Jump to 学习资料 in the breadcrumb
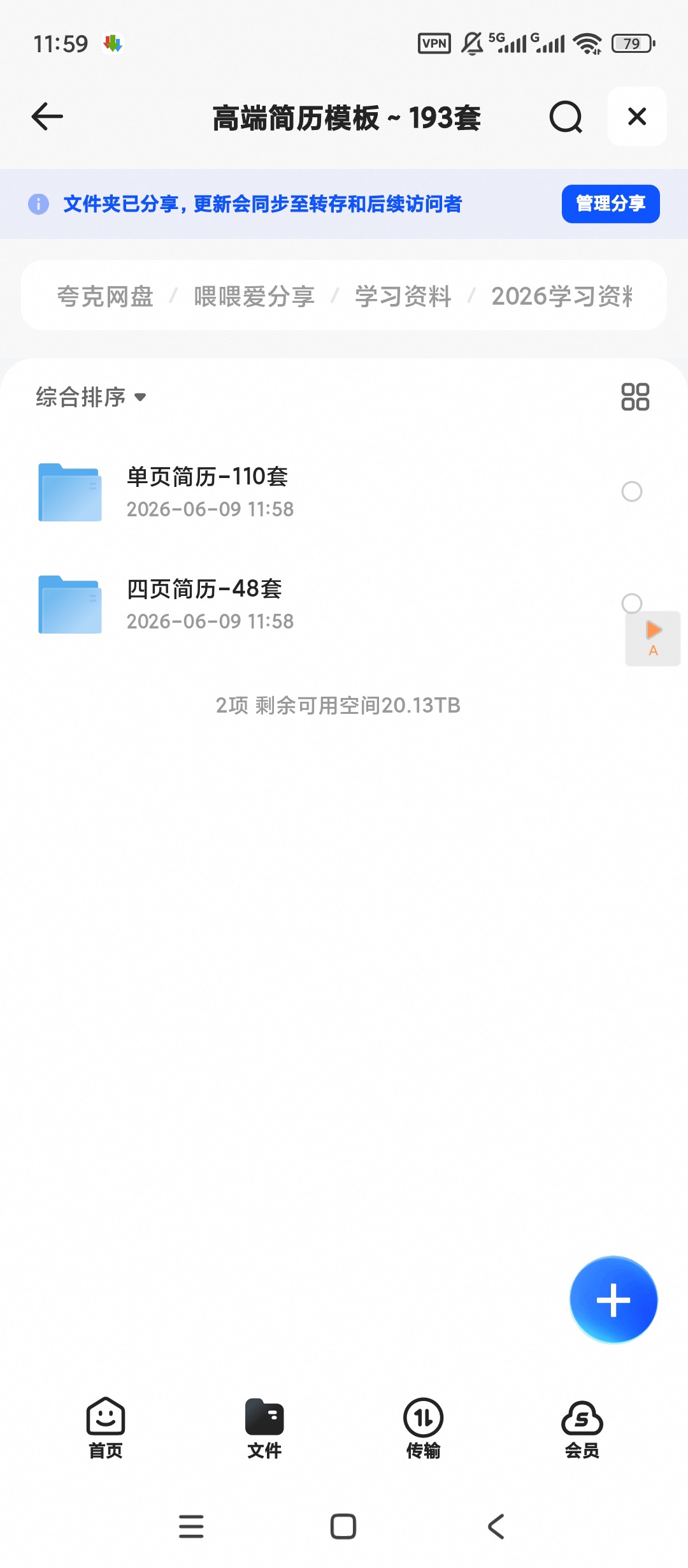688x1568 pixels. pyautogui.click(x=403, y=296)
